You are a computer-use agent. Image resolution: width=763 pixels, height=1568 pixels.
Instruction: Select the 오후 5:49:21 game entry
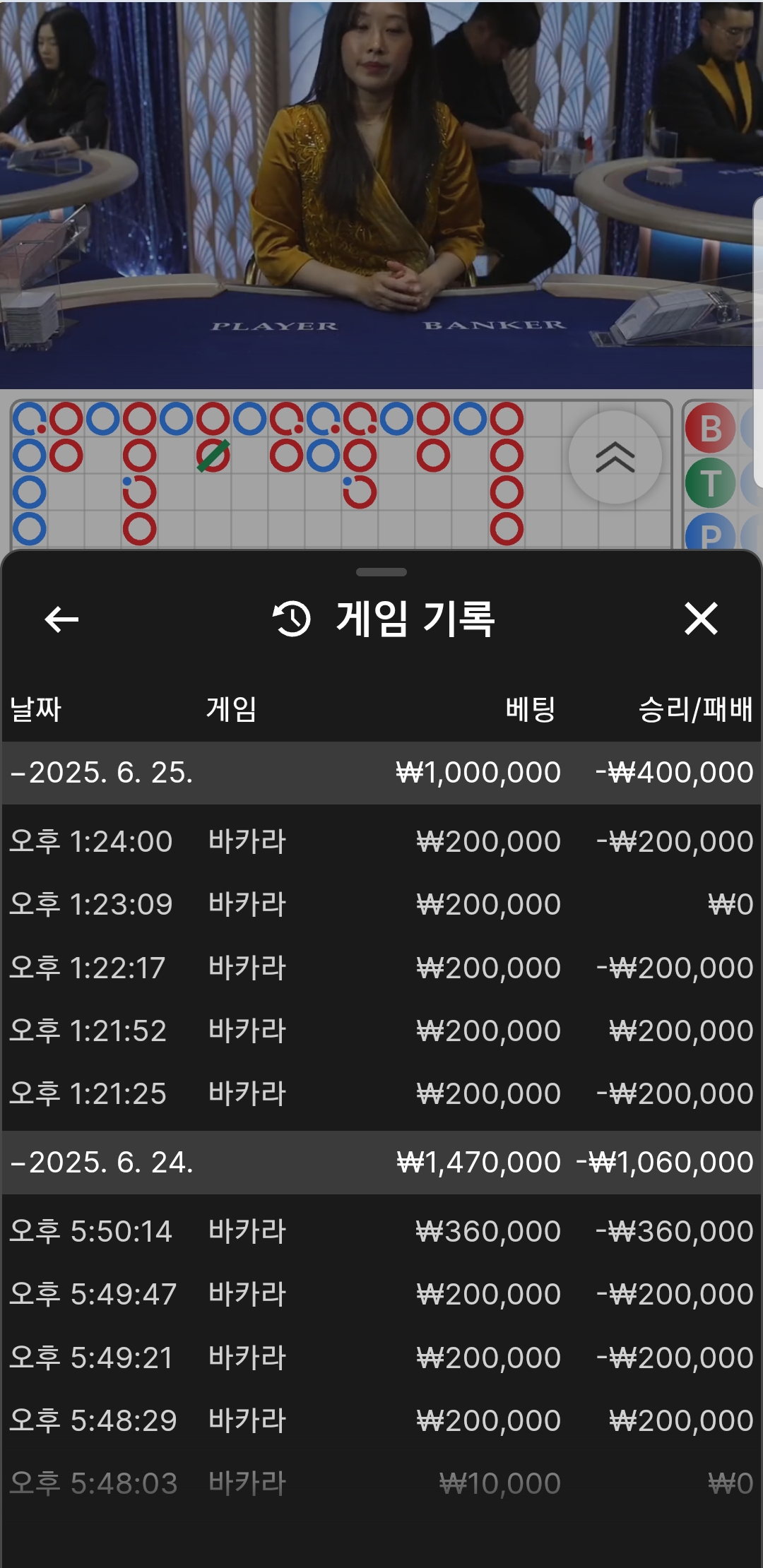click(x=381, y=1358)
